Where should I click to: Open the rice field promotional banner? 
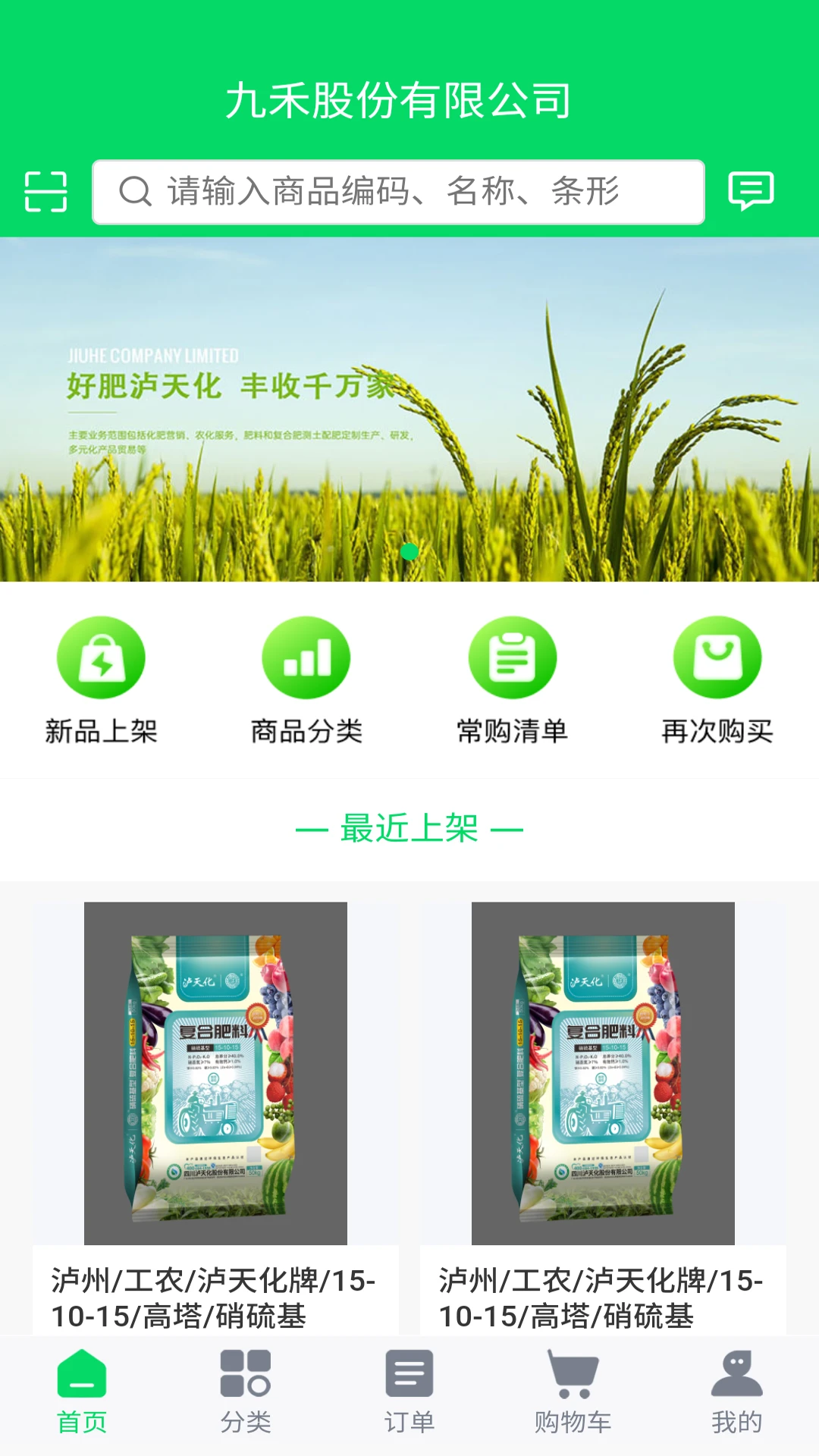click(409, 409)
